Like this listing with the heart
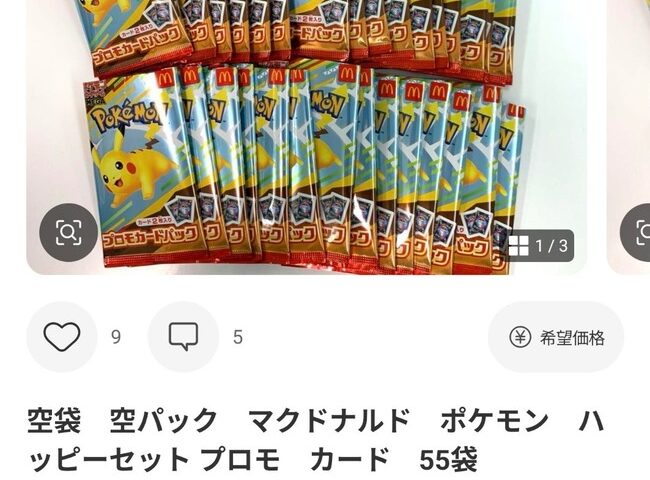The image size is (650, 480). [x=61, y=337]
